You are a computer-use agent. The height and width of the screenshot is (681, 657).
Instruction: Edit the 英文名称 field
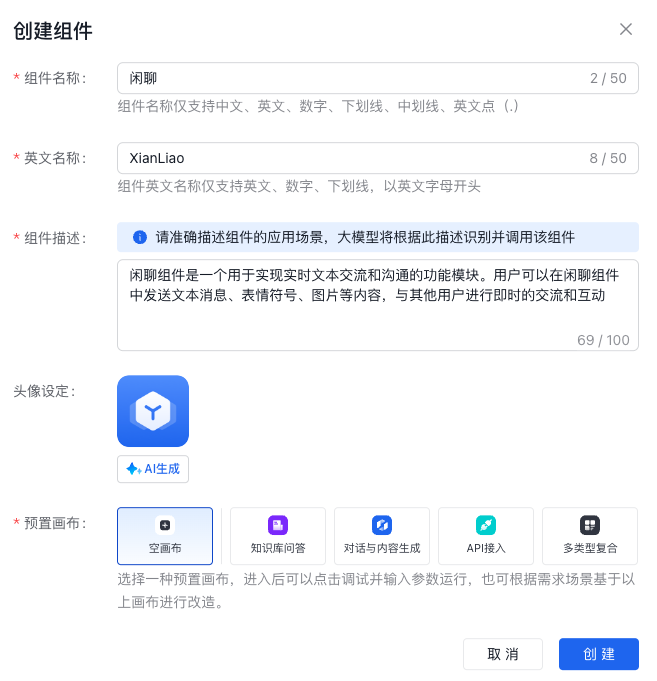click(x=350, y=158)
